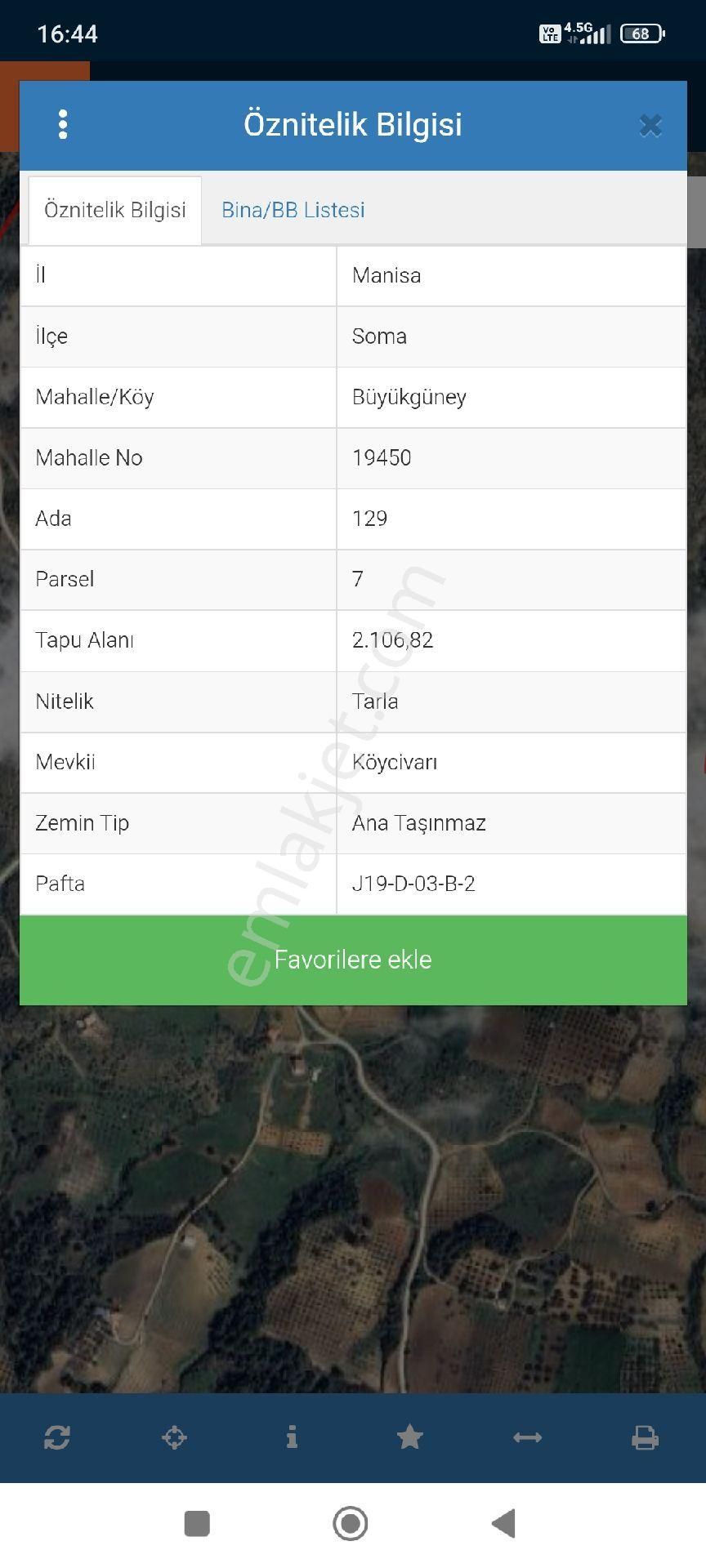706x1568 pixels.
Task: Go back with system back button
Action: coord(504,1523)
